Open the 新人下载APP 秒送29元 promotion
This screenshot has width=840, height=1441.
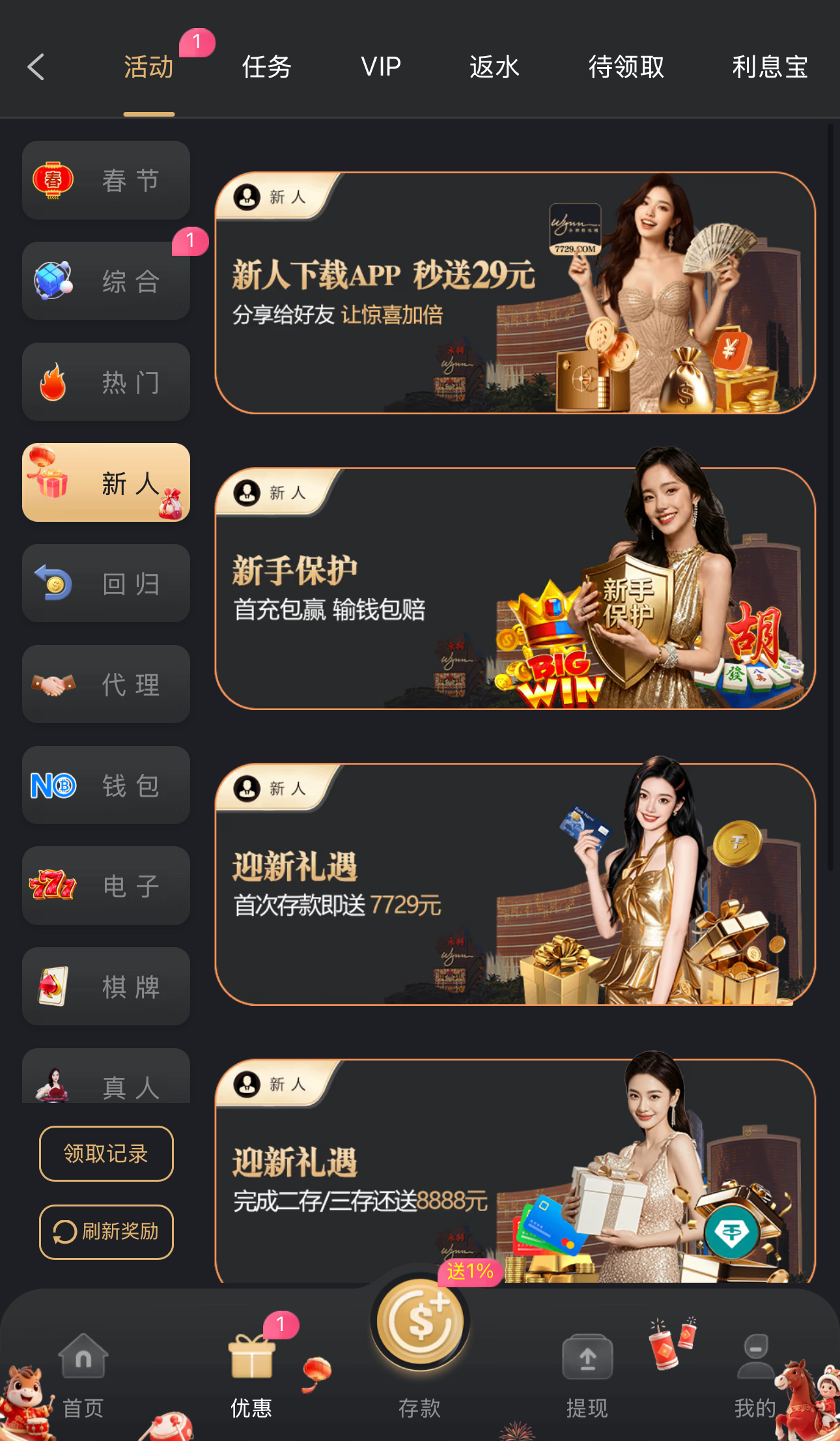514,293
